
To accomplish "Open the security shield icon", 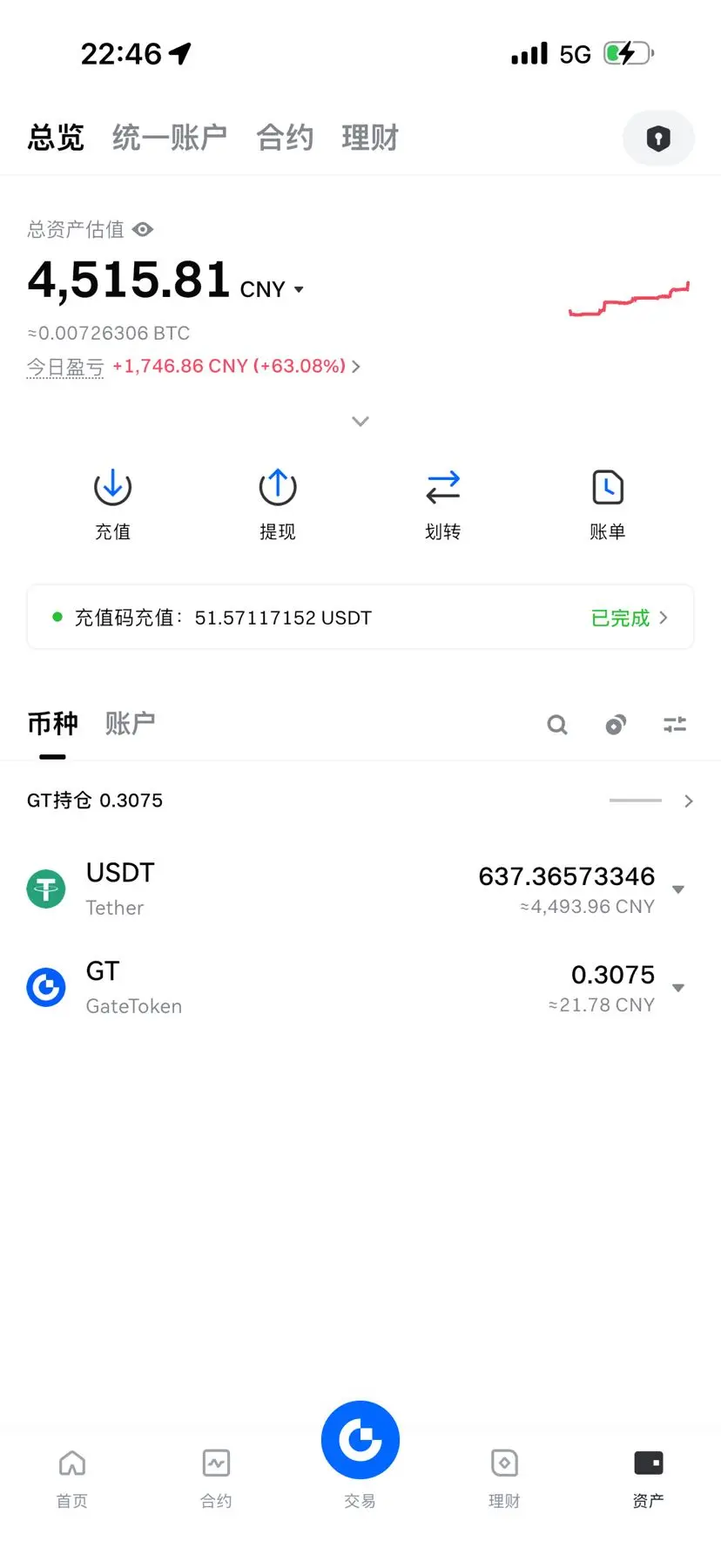I will click(658, 139).
